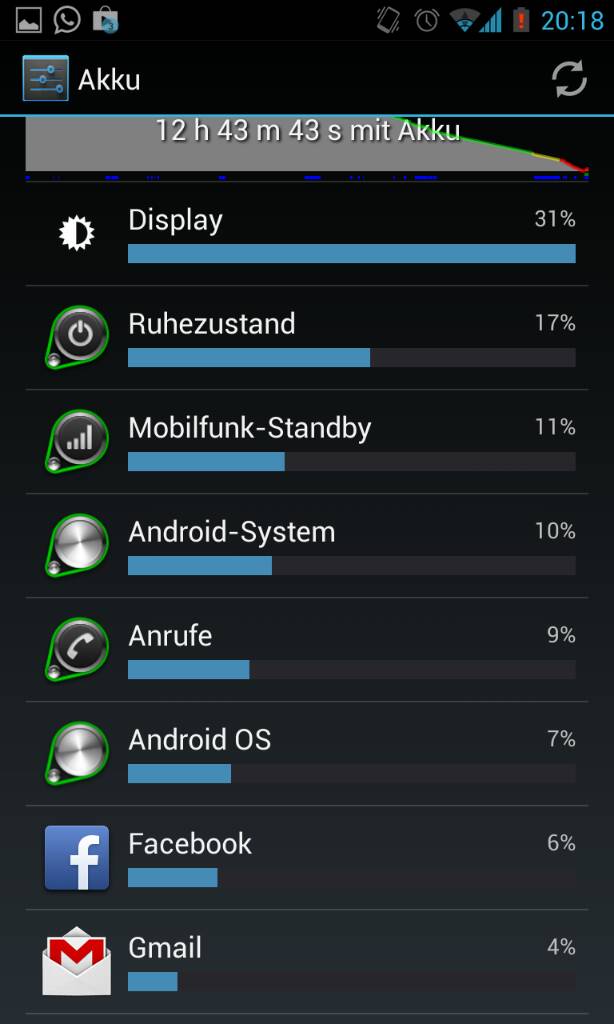Image resolution: width=614 pixels, height=1024 pixels.
Task: Select the Mobilfunk-Standby entry
Action: click(x=307, y=441)
